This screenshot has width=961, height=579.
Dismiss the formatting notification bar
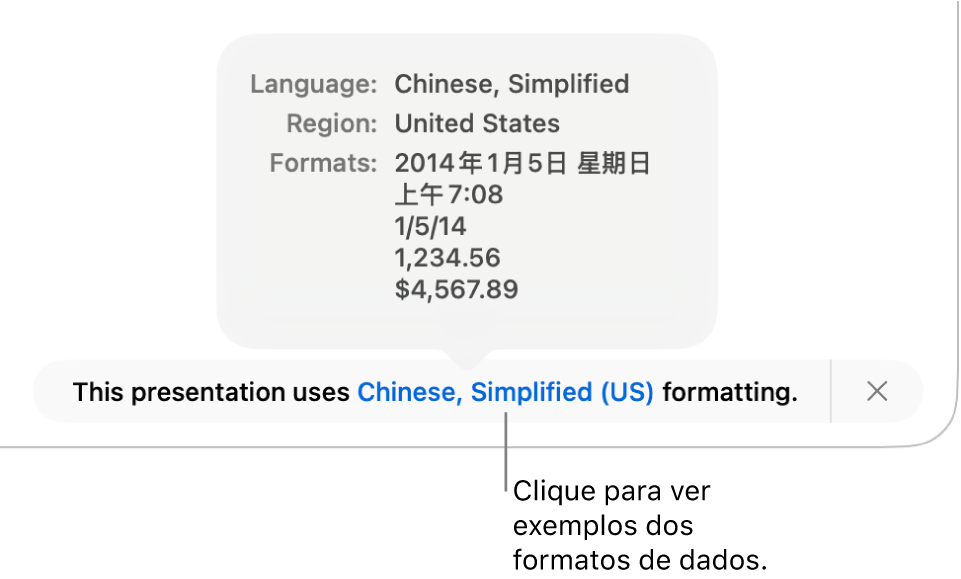877,392
